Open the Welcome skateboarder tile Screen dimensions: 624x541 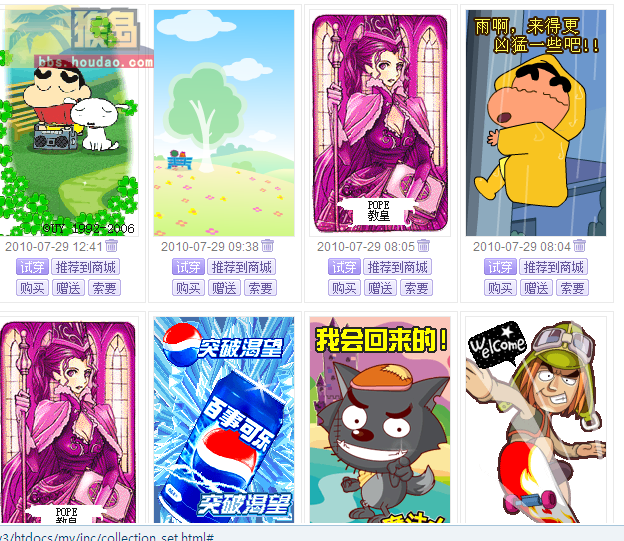[x=536, y=420]
